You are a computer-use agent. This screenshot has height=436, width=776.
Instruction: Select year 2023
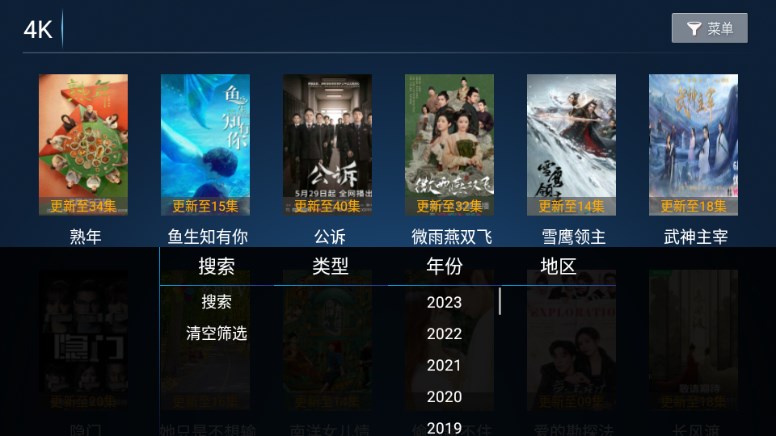tap(444, 302)
